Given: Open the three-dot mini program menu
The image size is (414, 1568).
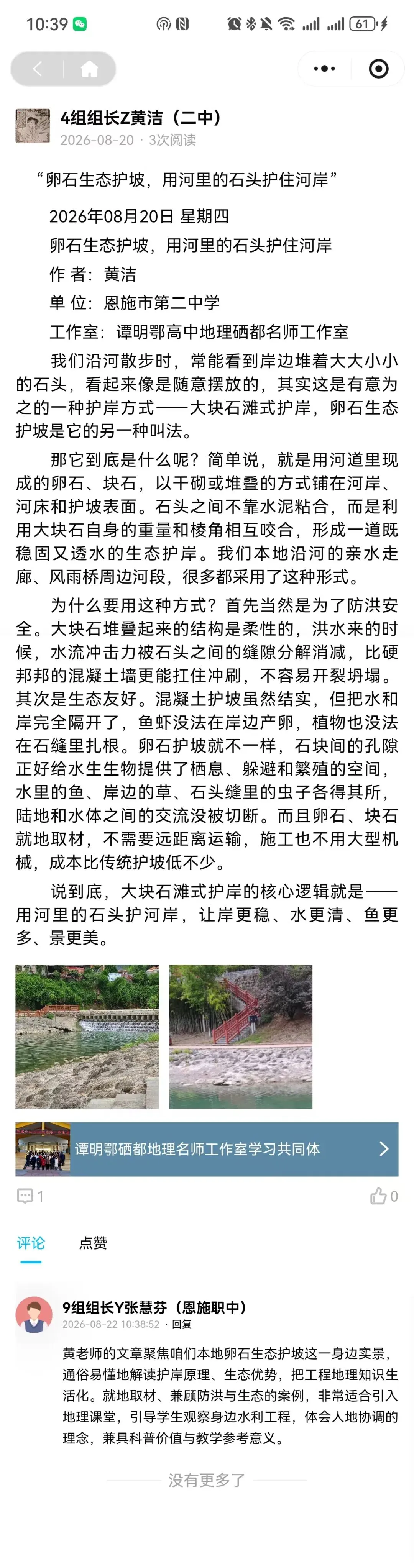Looking at the screenshot, I should point(325,69).
